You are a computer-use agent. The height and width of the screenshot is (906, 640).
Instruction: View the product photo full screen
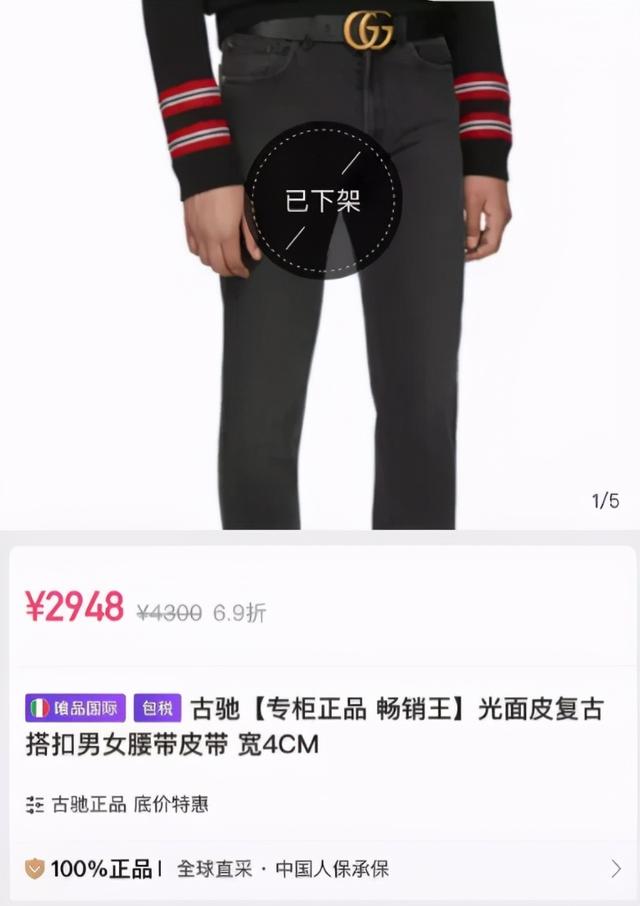(320, 380)
